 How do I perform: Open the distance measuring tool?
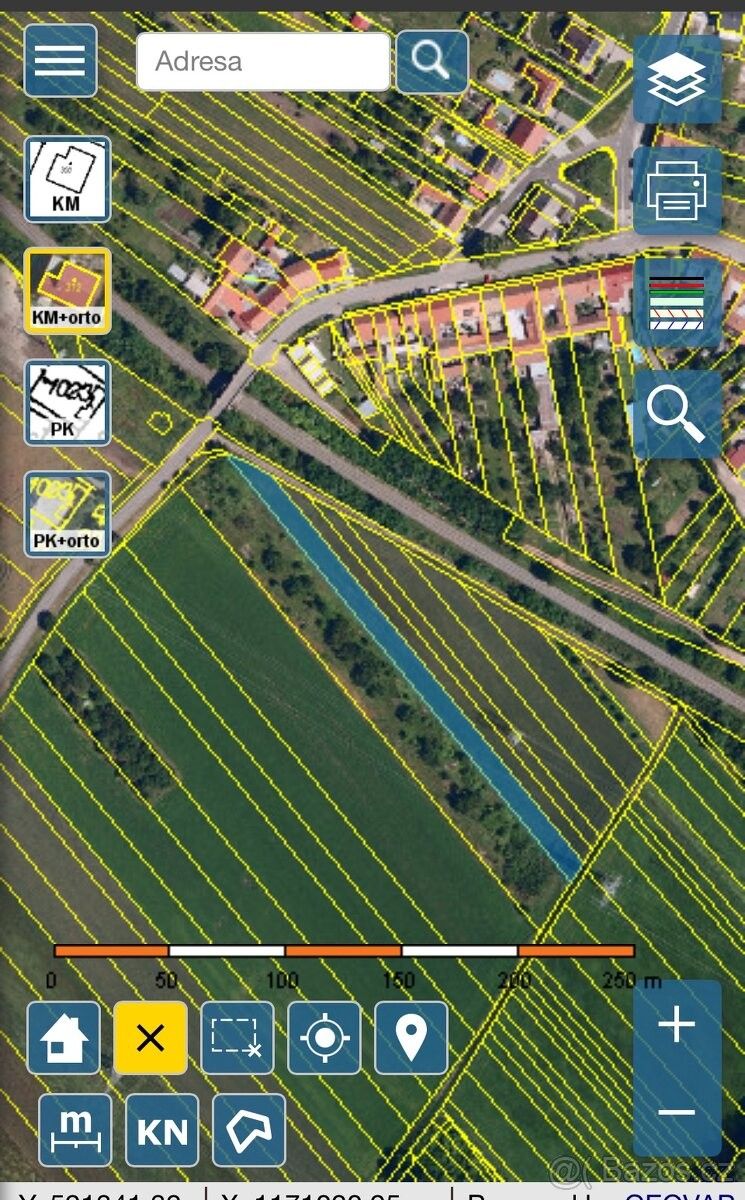(75, 1130)
